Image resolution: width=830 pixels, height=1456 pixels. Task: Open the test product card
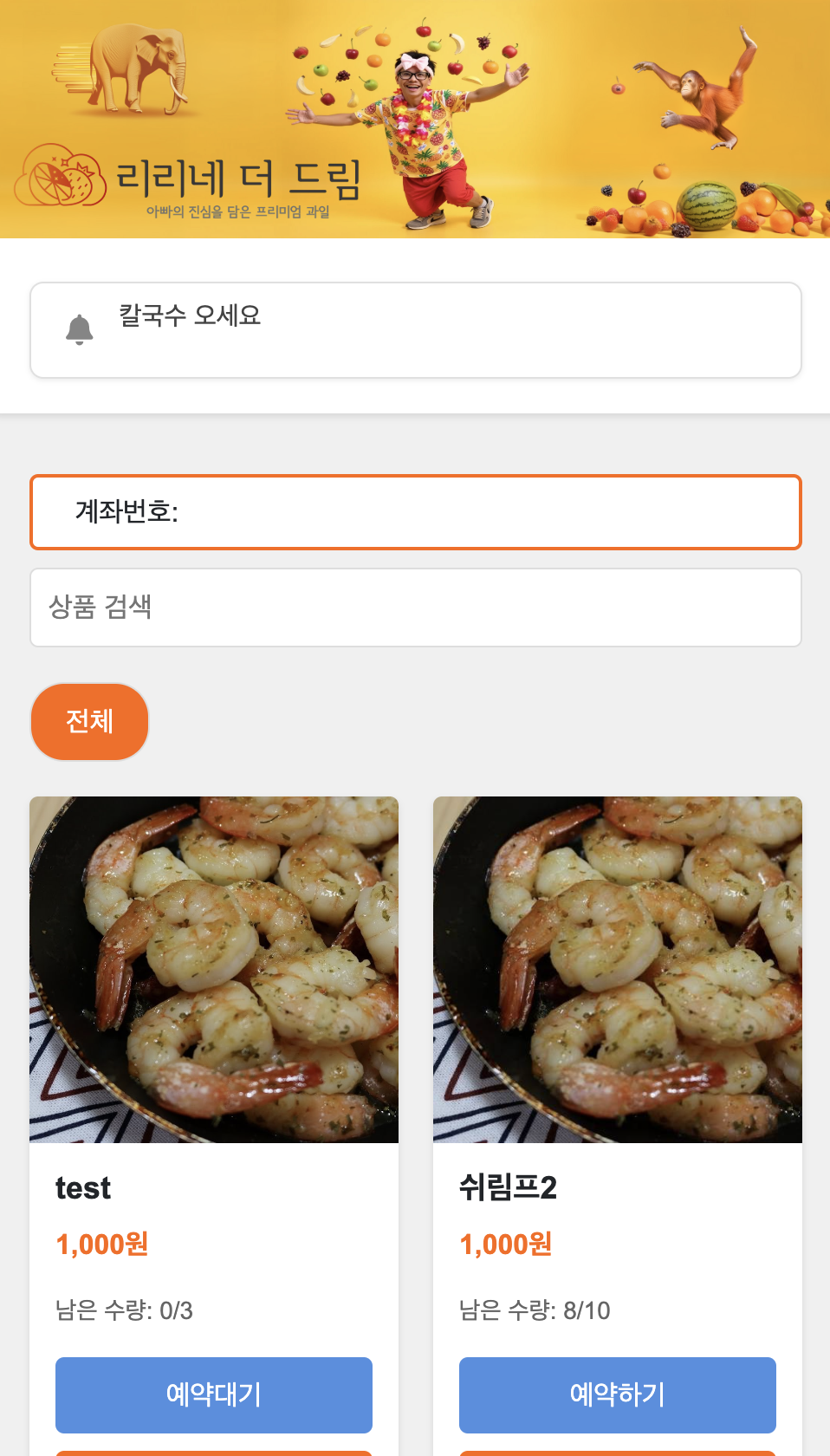(x=214, y=969)
